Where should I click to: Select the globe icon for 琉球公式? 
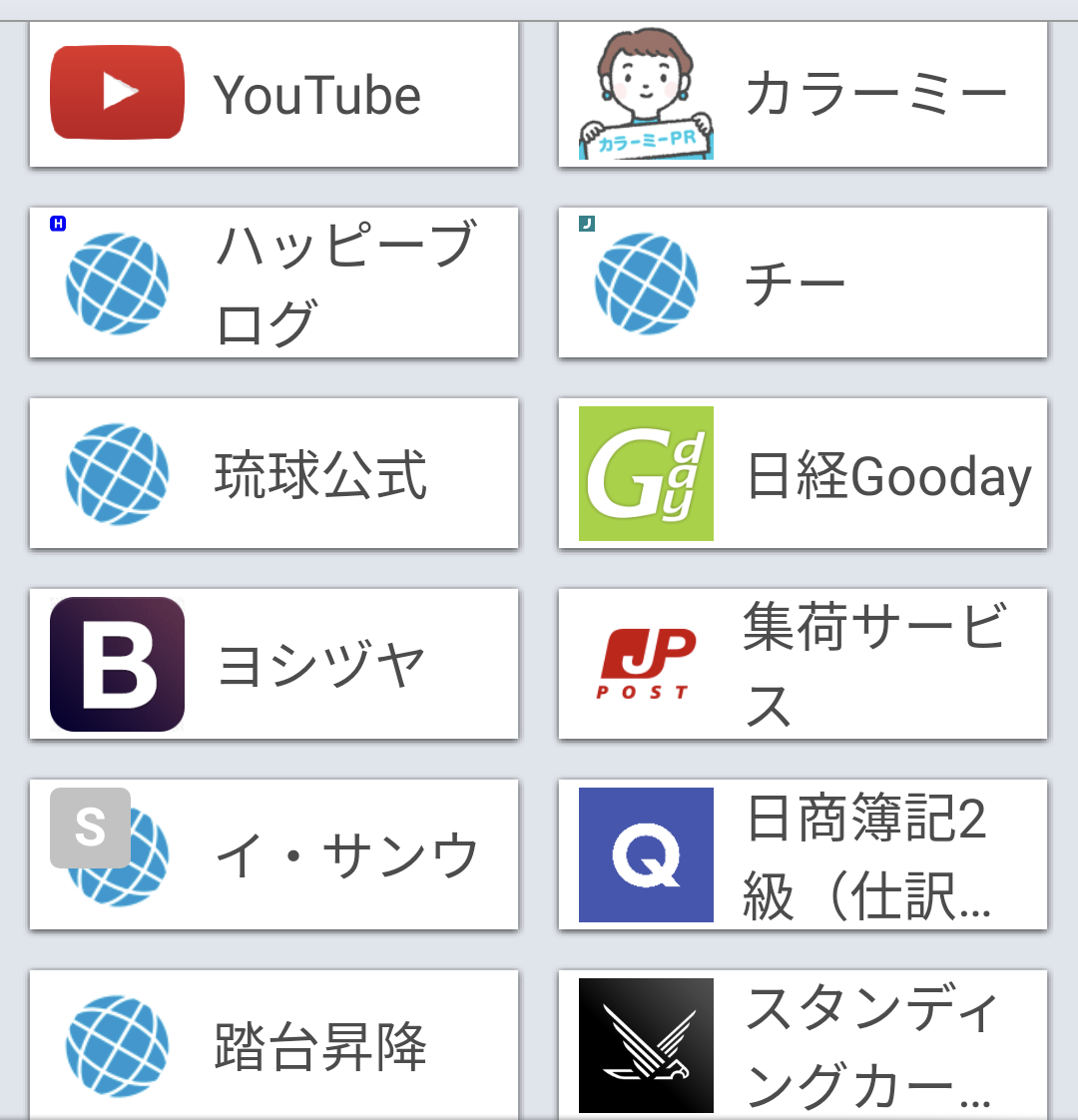tap(116, 473)
